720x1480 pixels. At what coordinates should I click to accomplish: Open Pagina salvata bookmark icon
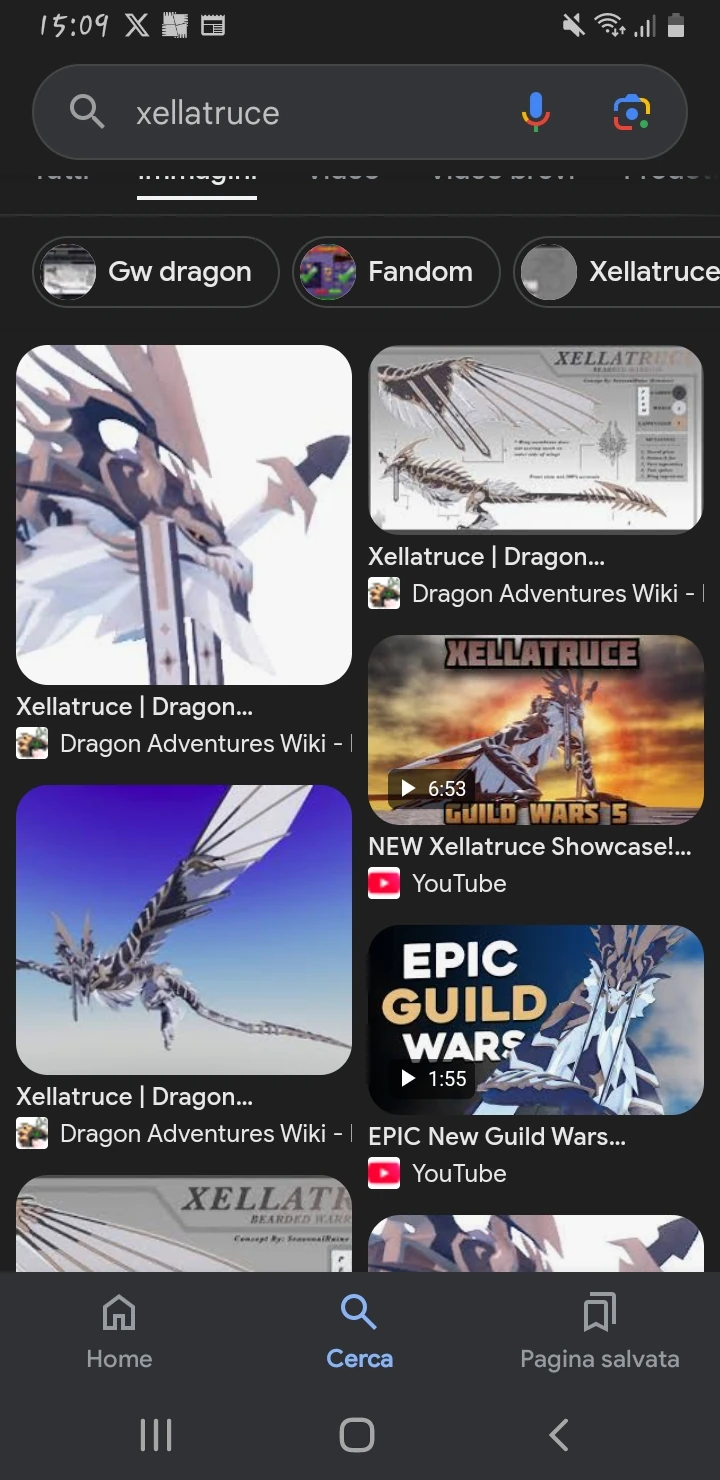(x=599, y=1330)
